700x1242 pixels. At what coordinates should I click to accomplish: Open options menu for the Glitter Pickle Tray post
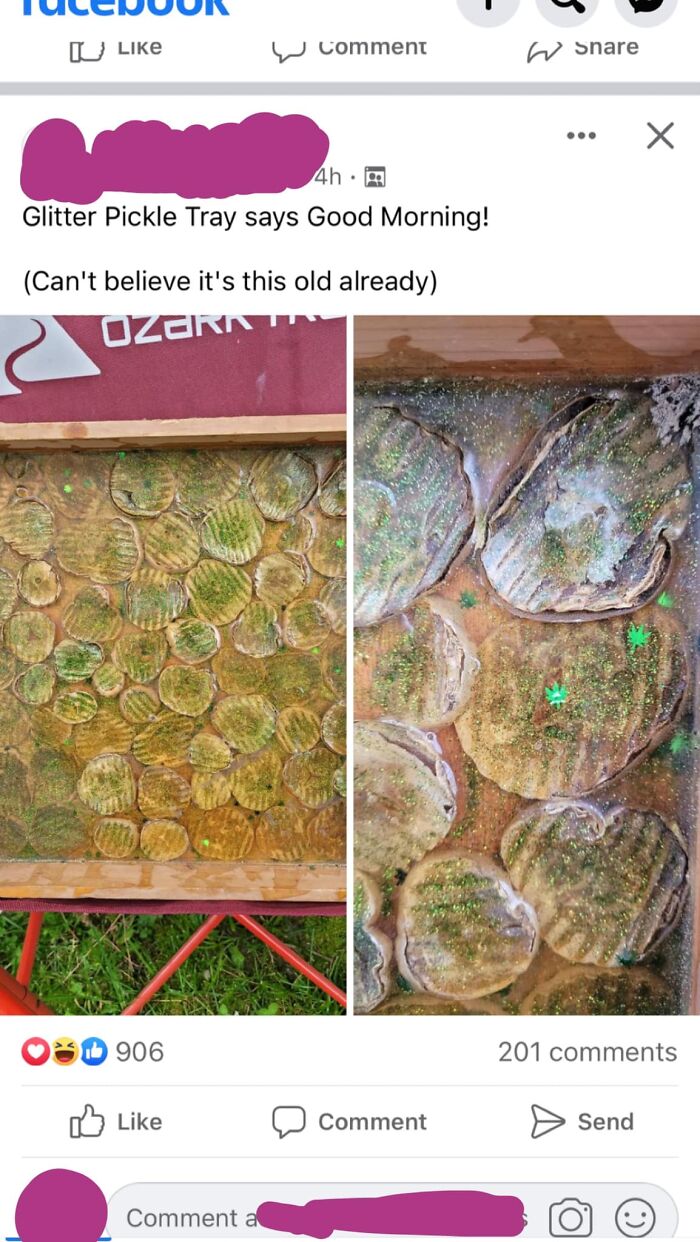pyautogui.click(x=581, y=136)
